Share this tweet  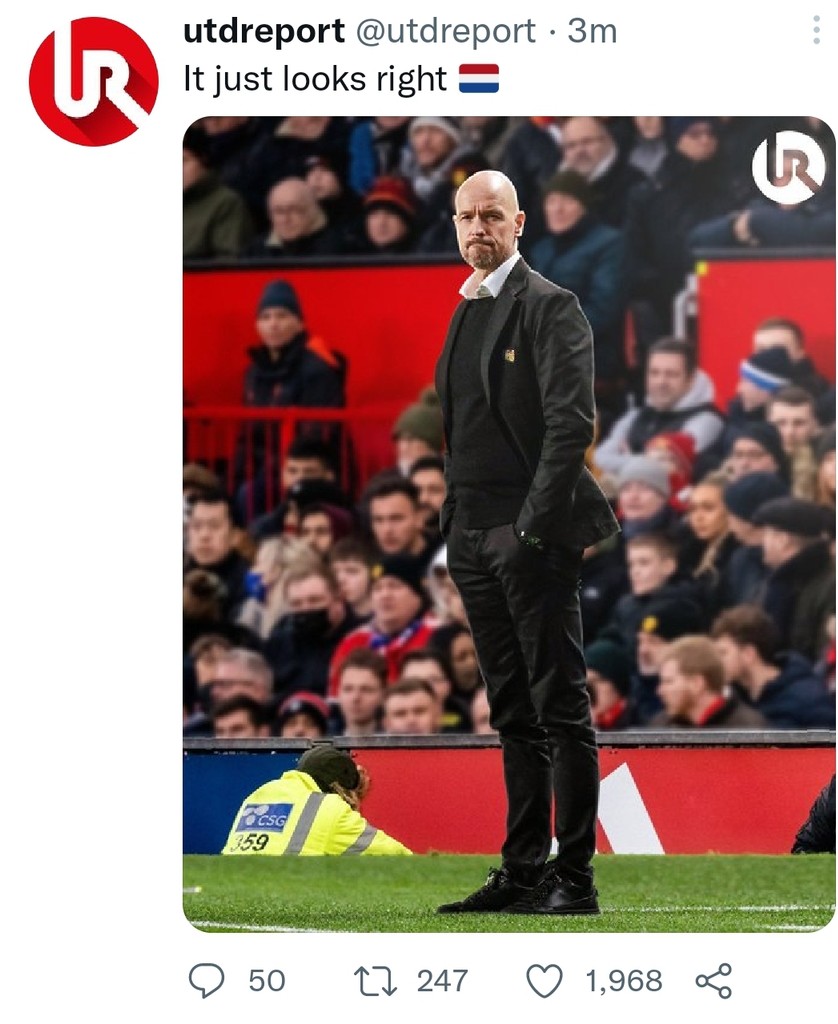[713, 981]
